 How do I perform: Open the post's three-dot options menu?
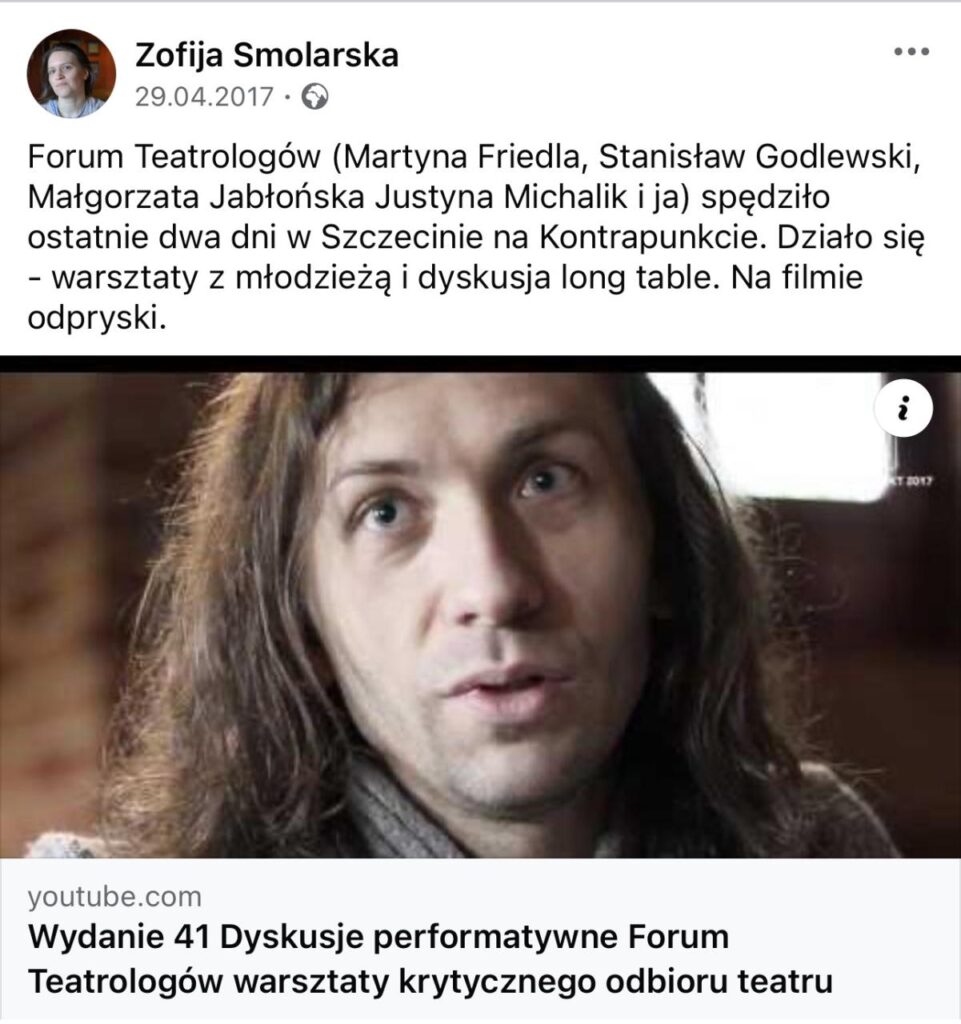[911, 53]
